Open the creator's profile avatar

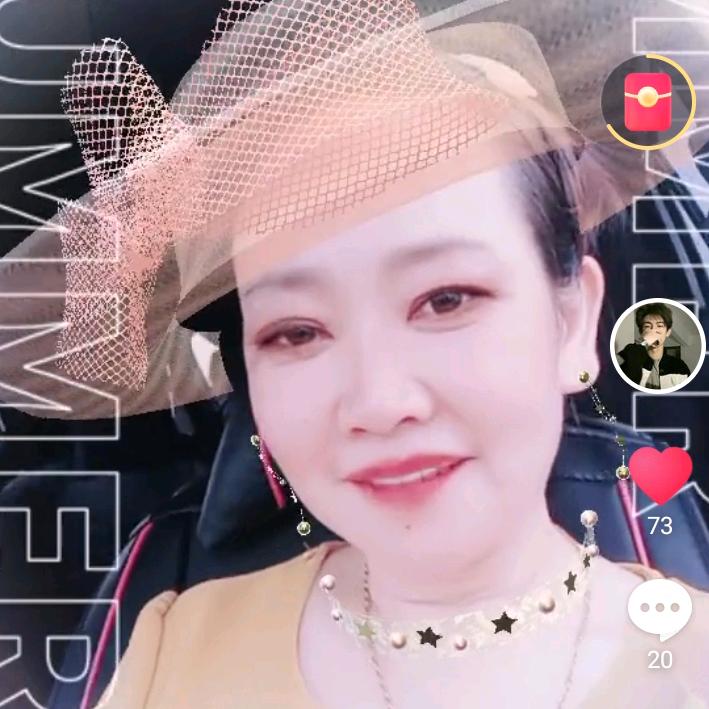point(657,347)
